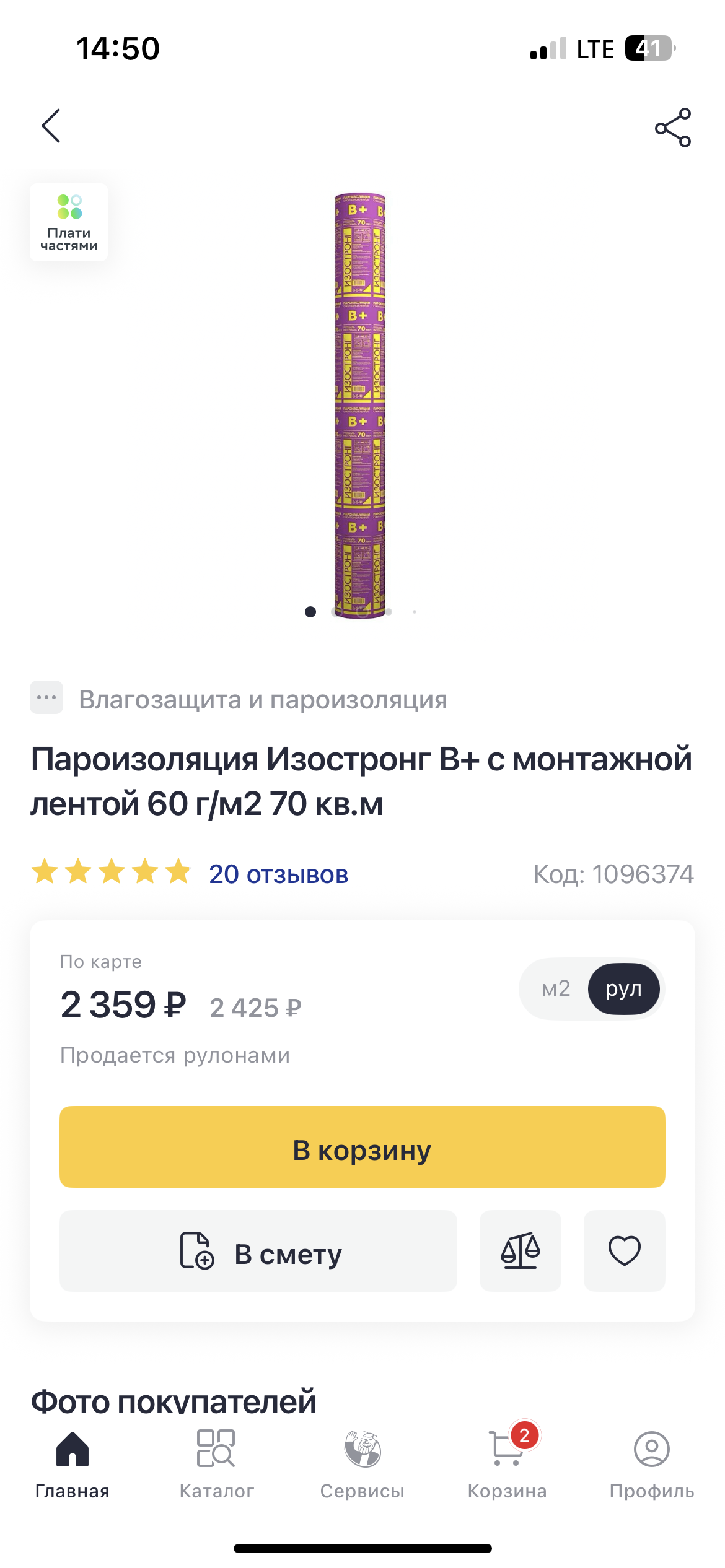
Task: Add the product to comparison scales
Action: 521,1250
